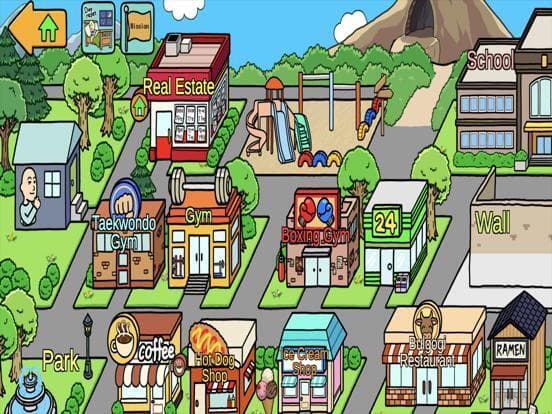
Task: Open the day reset sleeping icon
Action: tap(98, 27)
